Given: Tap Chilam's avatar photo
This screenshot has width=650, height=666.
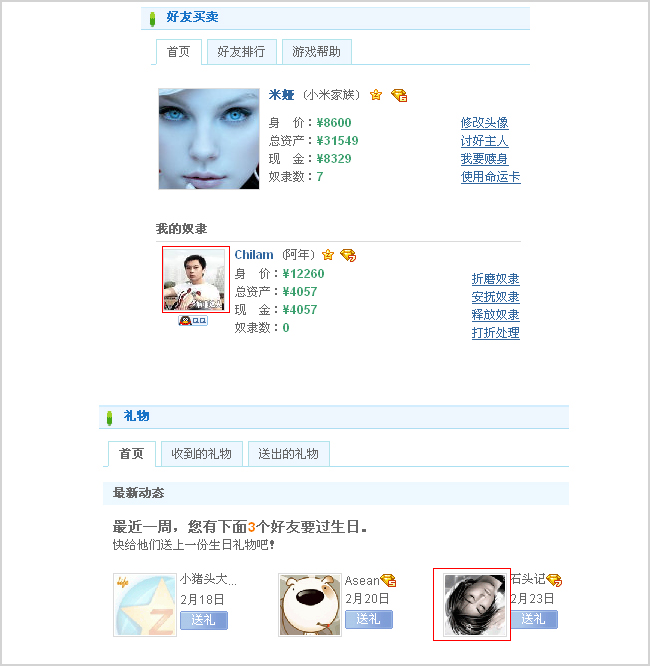Looking at the screenshot, I should click(196, 280).
